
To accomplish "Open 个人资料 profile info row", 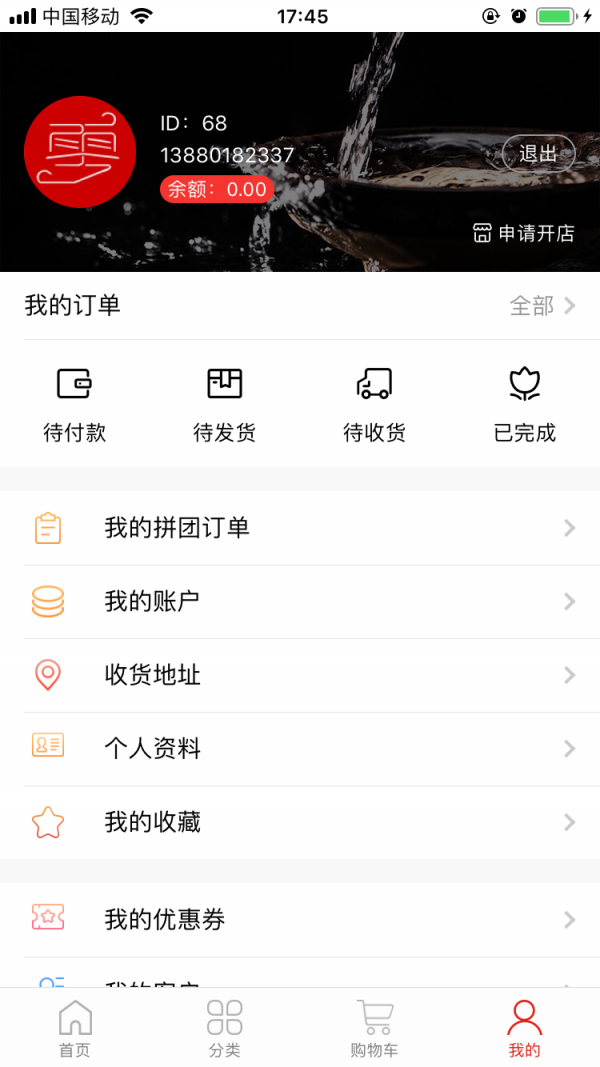I will coord(300,749).
